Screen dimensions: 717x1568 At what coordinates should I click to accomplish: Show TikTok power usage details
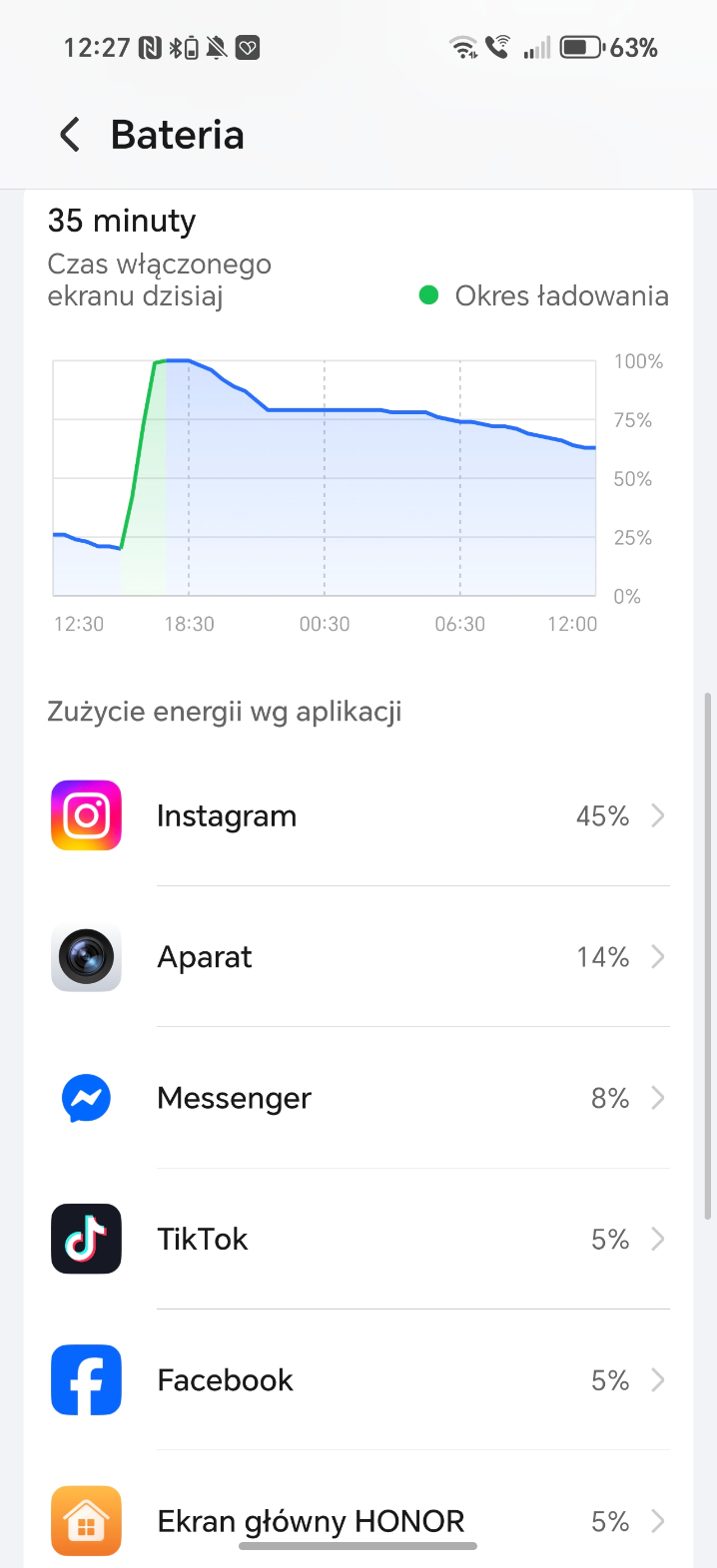[359, 1240]
